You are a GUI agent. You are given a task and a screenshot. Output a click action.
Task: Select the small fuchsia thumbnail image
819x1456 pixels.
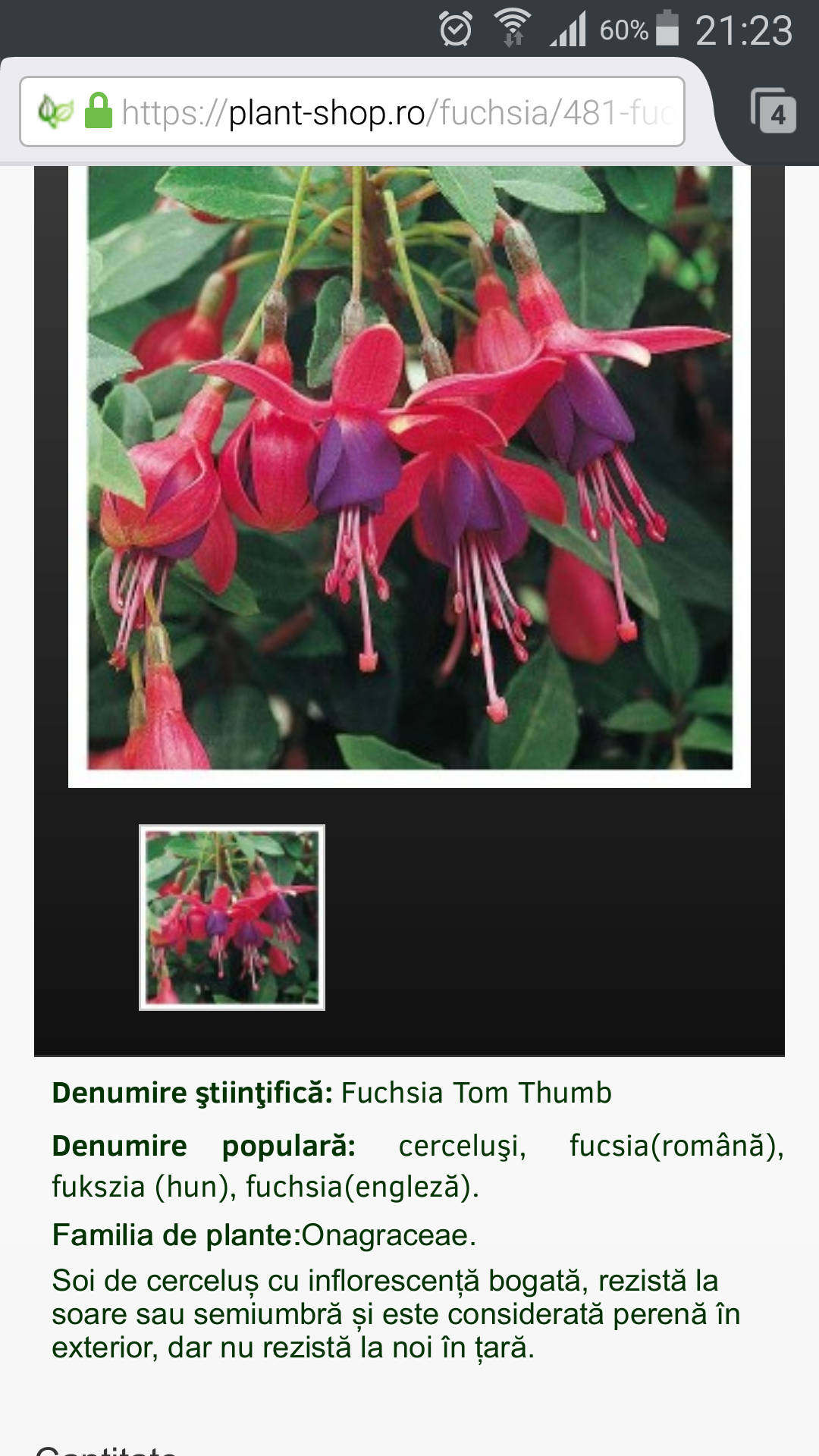pos(232,918)
